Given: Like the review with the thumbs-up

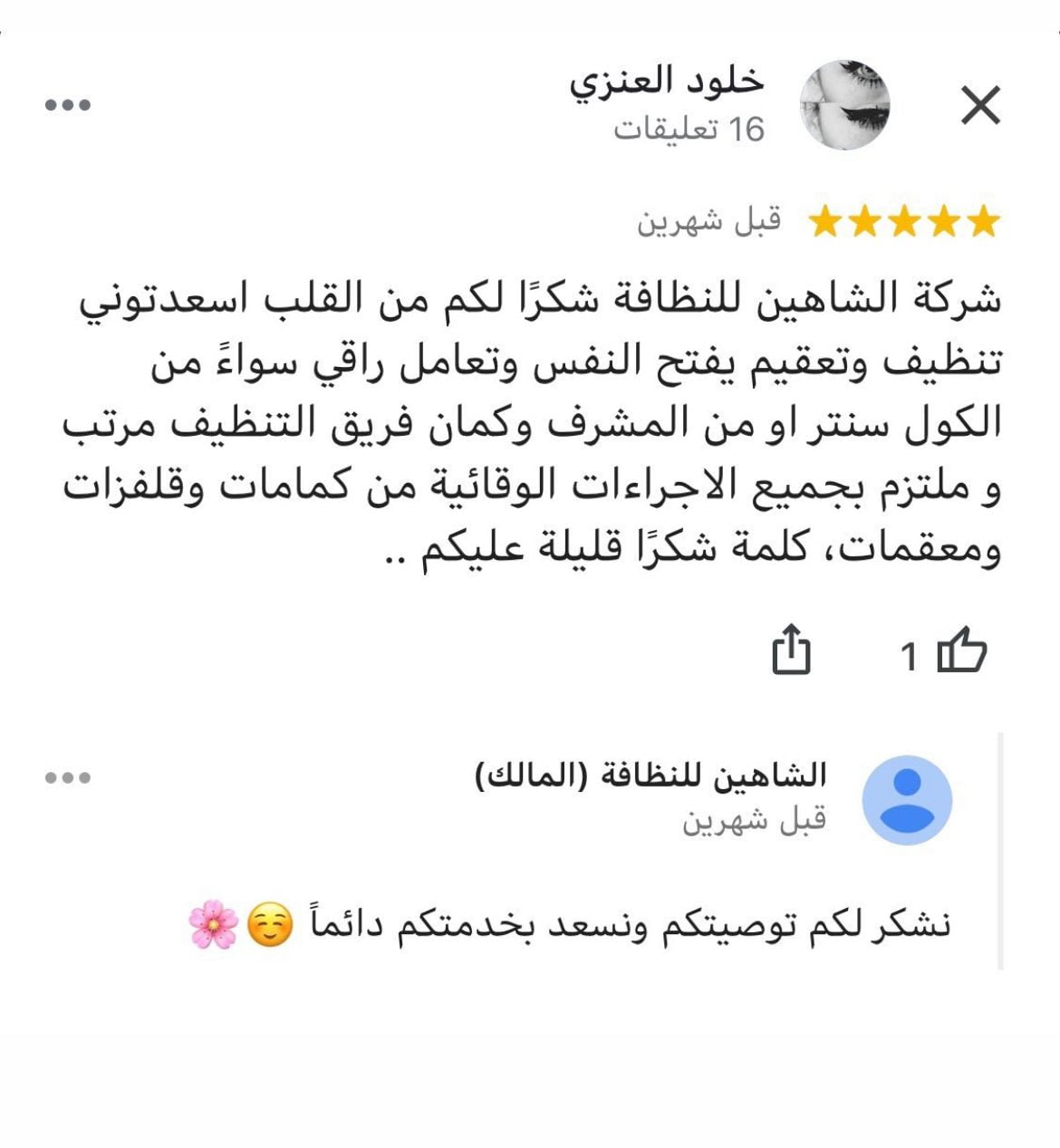Looking at the screenshot, I should point(960,651).
